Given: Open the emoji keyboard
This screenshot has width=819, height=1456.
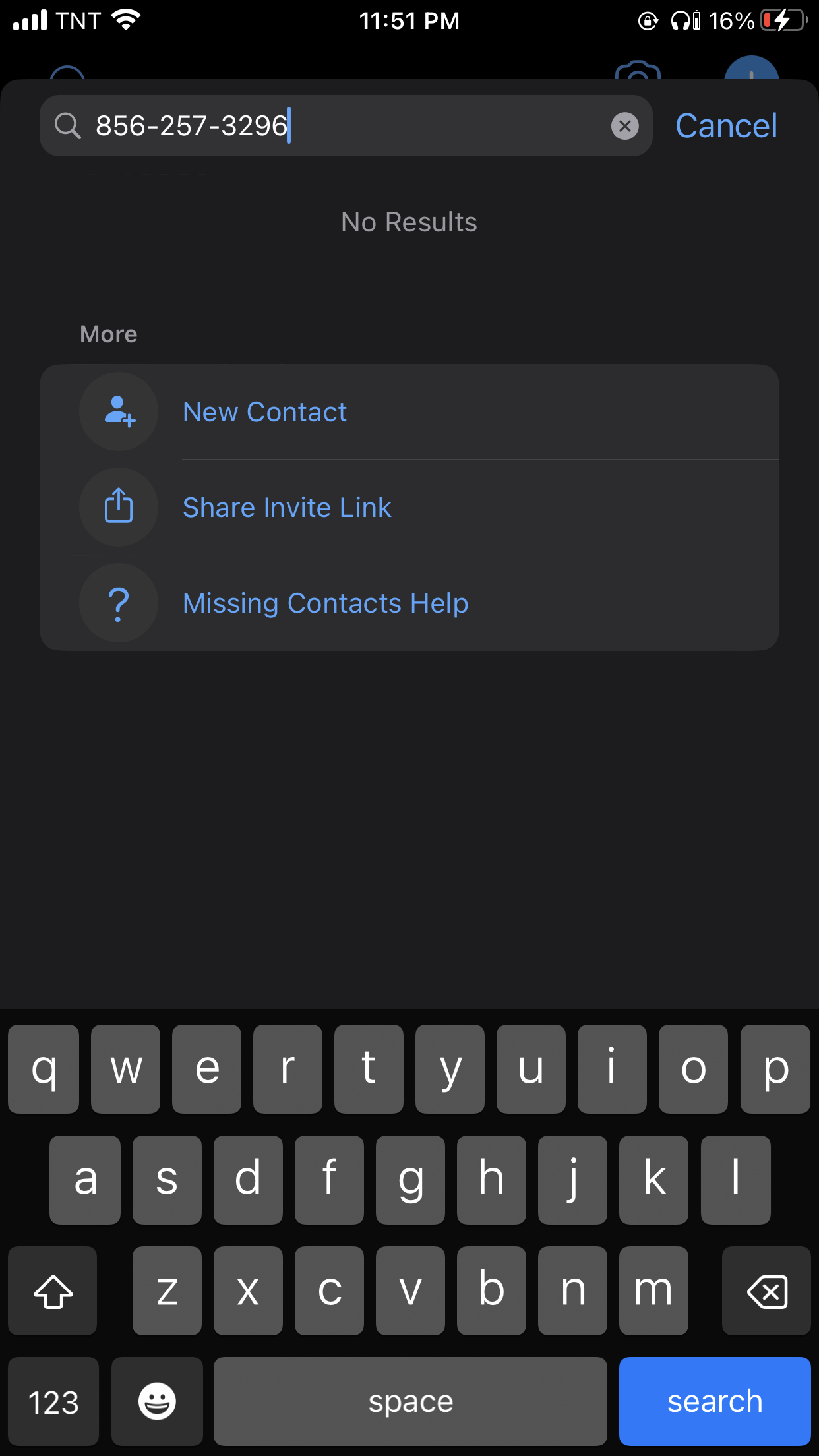Looking at the screenshot, I should coord(157,1401).
